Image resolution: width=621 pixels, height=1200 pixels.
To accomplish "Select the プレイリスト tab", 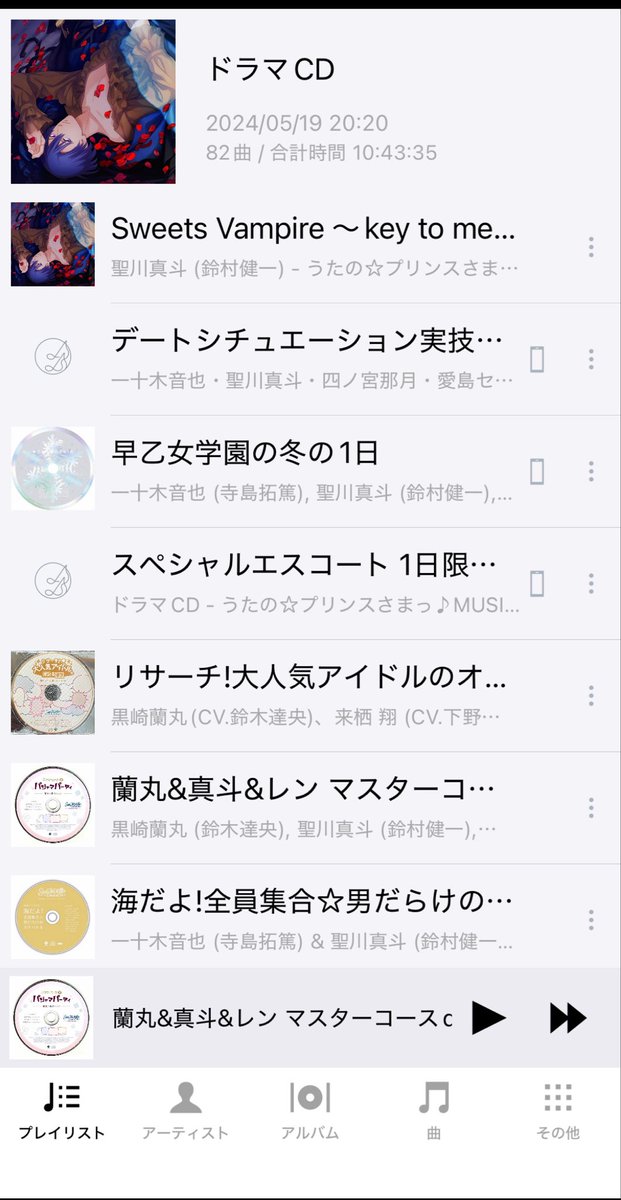I will coord(61,1110).
